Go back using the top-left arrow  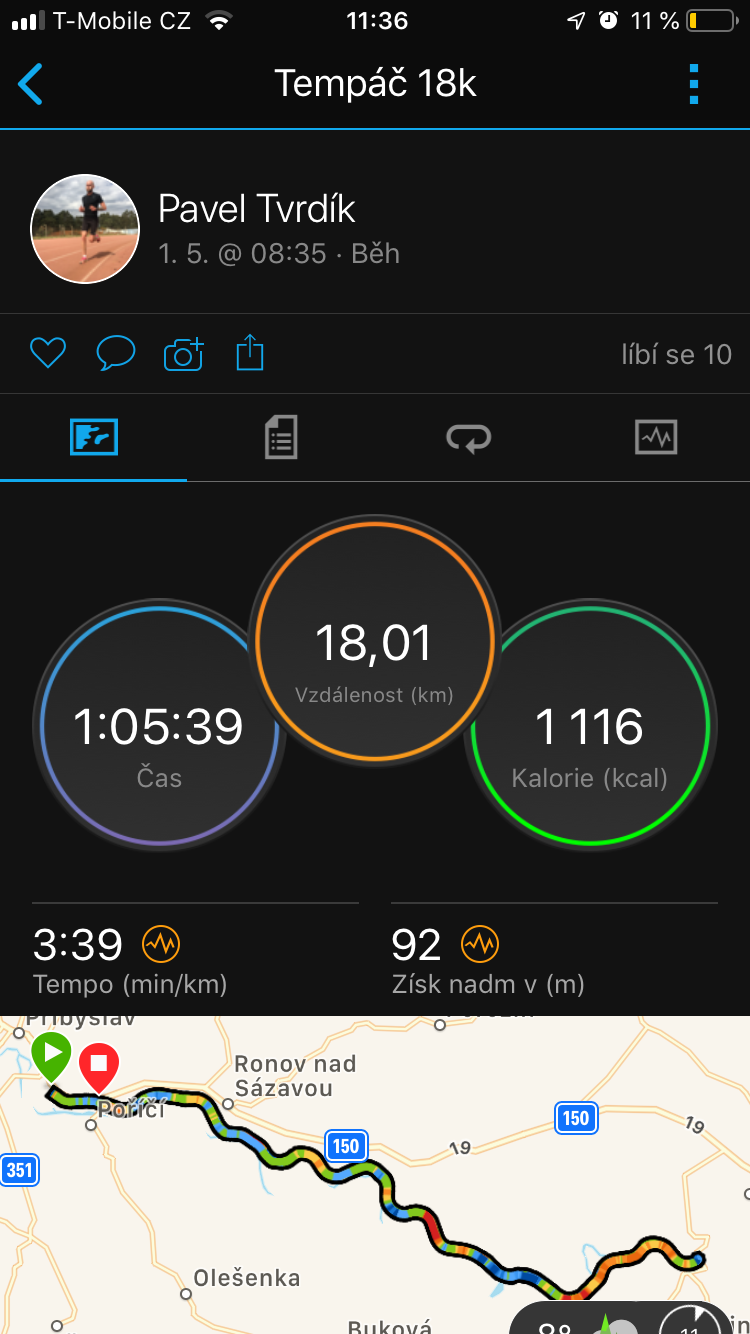point(31,84)
